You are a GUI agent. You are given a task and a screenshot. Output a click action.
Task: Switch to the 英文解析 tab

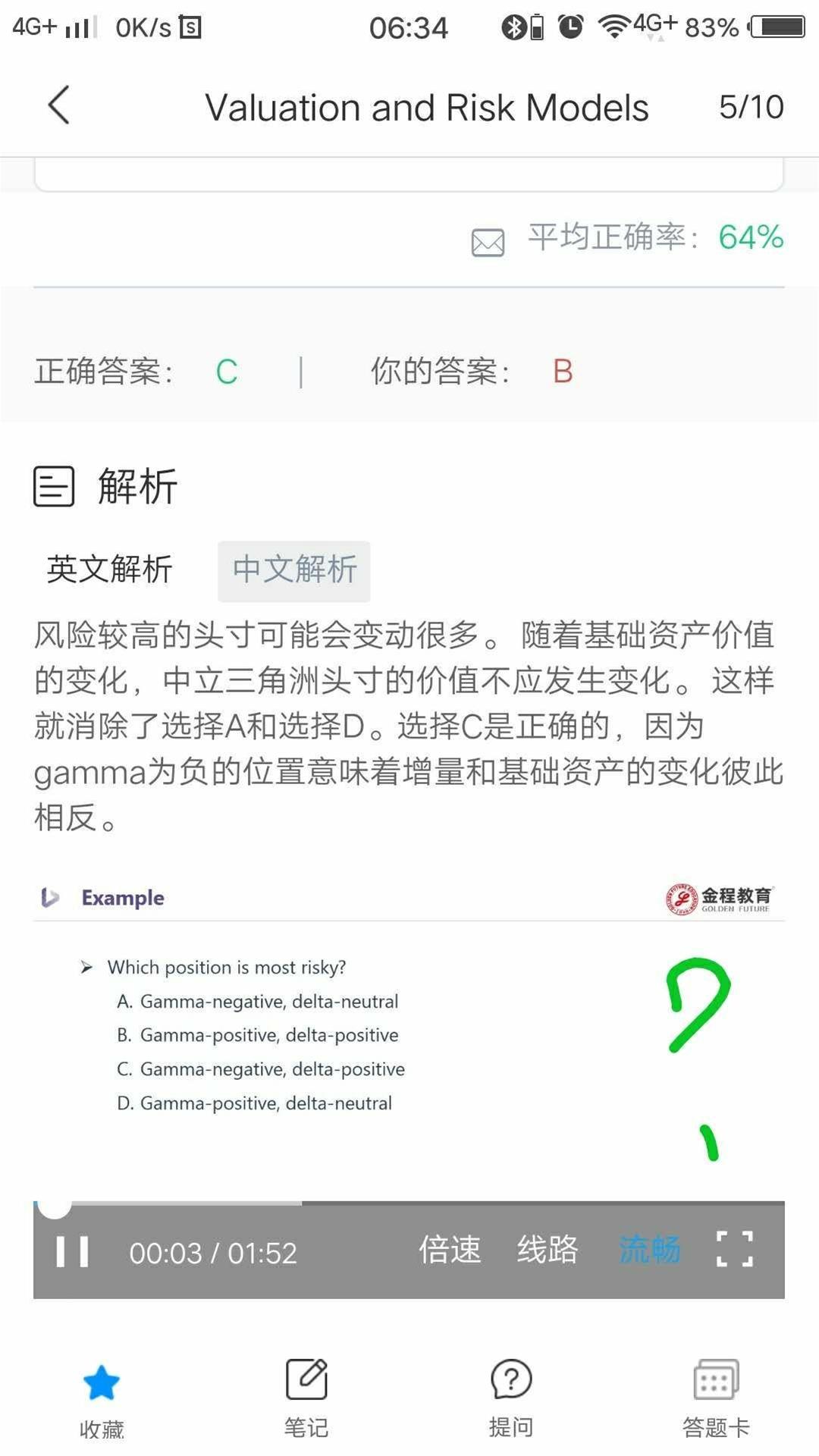[110, 570]
